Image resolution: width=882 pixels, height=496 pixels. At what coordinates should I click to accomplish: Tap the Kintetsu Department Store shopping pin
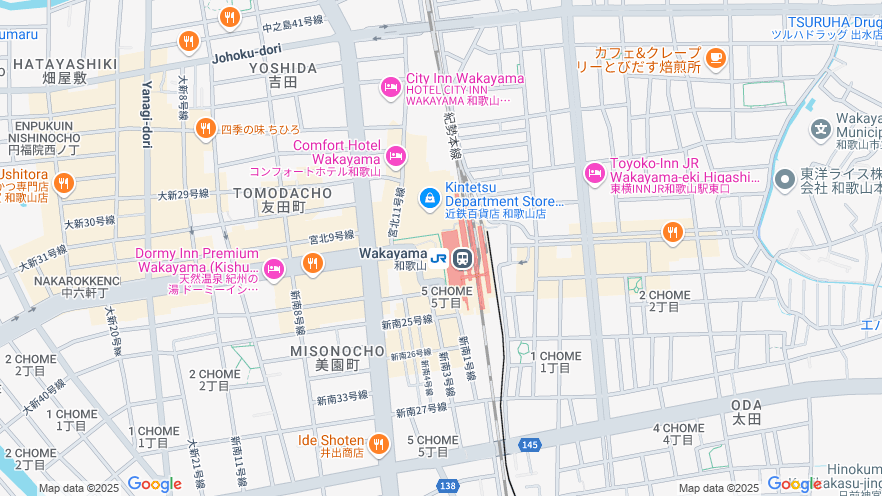tap(429, 198)
